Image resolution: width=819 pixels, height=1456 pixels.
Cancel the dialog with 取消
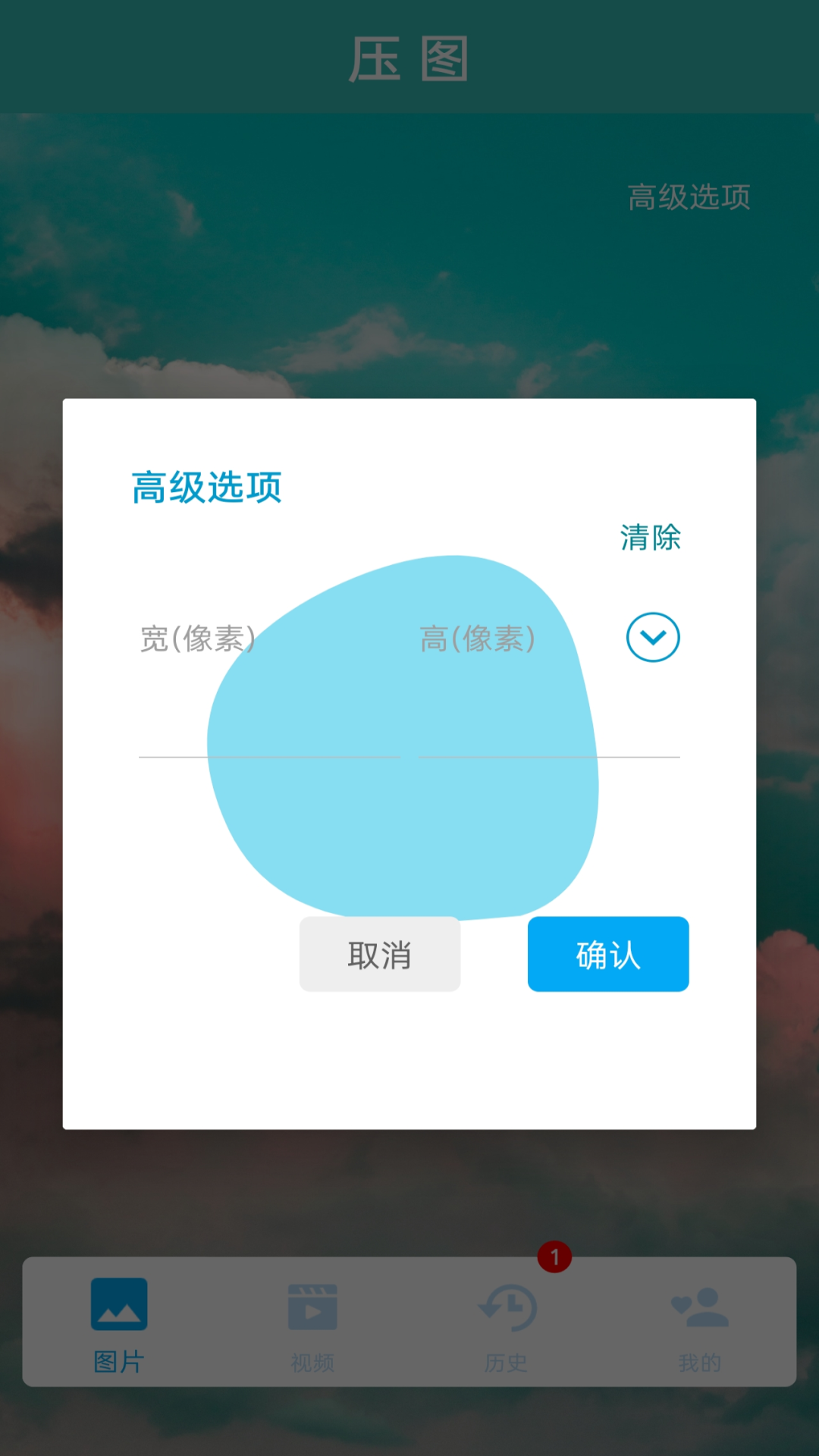tap(380, 954)
